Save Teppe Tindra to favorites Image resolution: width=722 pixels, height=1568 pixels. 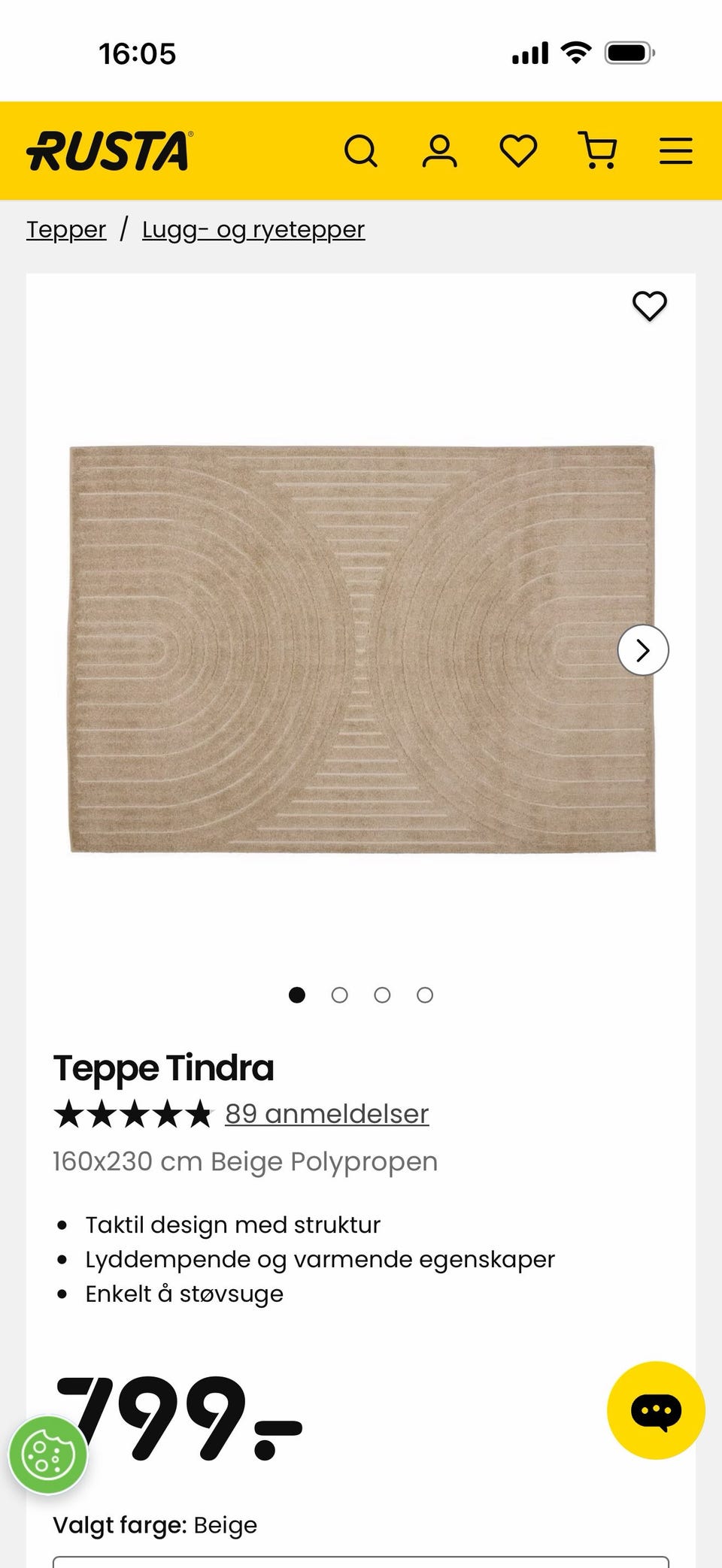tap(650, 306)
